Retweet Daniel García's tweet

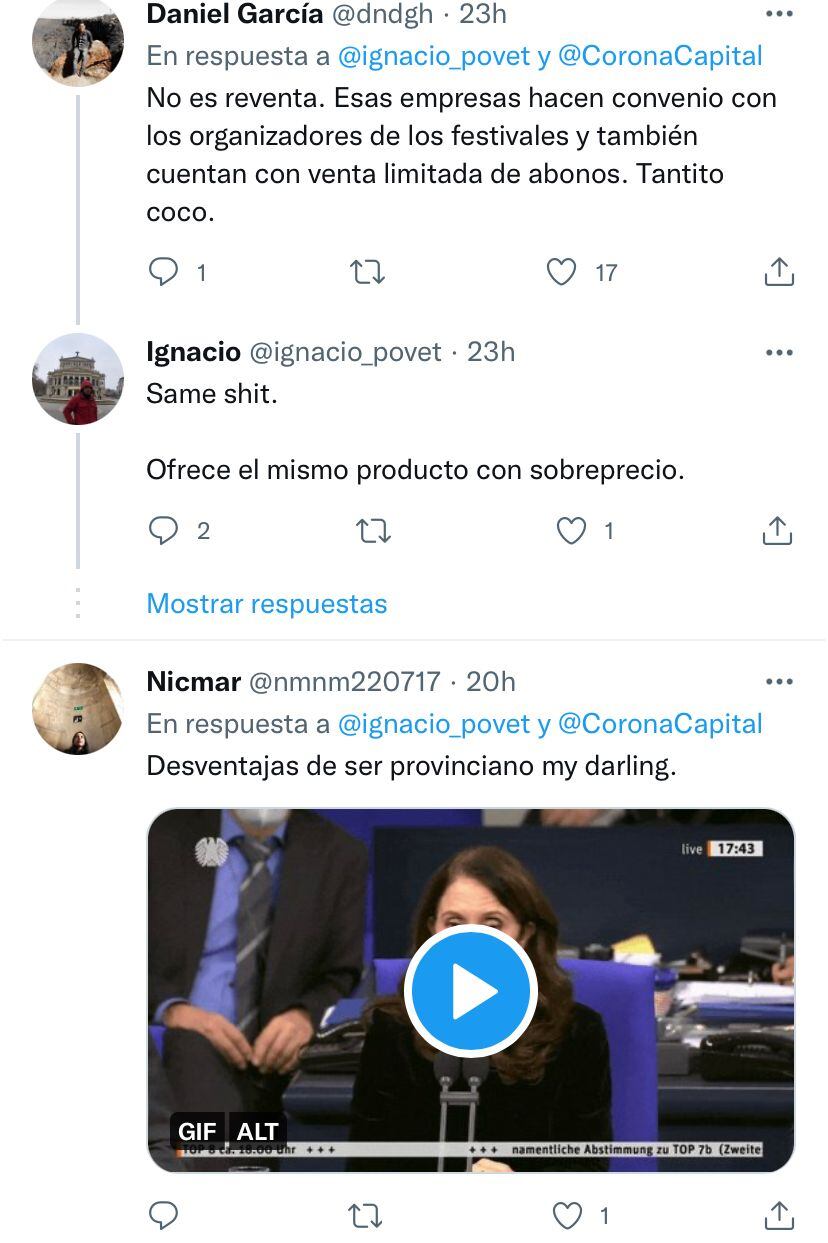[x=368, y=272]
